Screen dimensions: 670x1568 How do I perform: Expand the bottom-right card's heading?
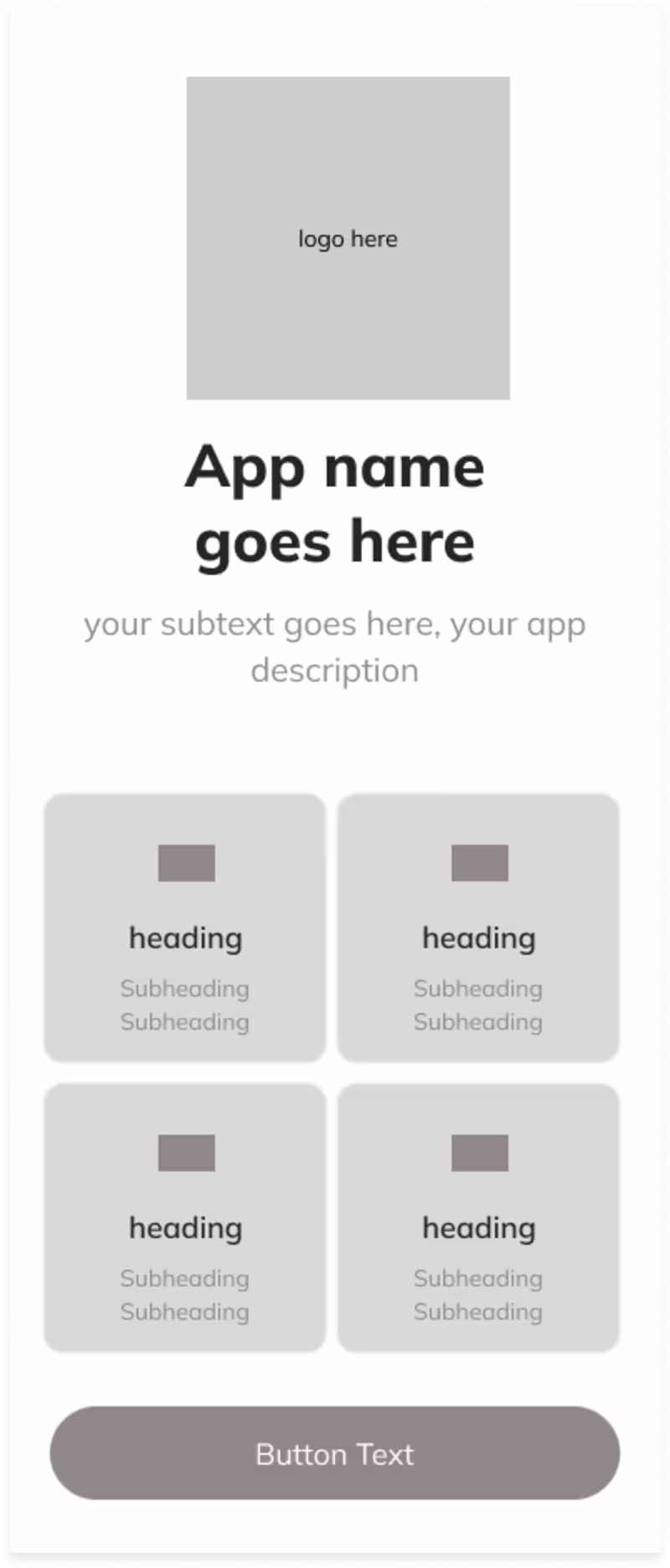click(x=479, y=1227)
